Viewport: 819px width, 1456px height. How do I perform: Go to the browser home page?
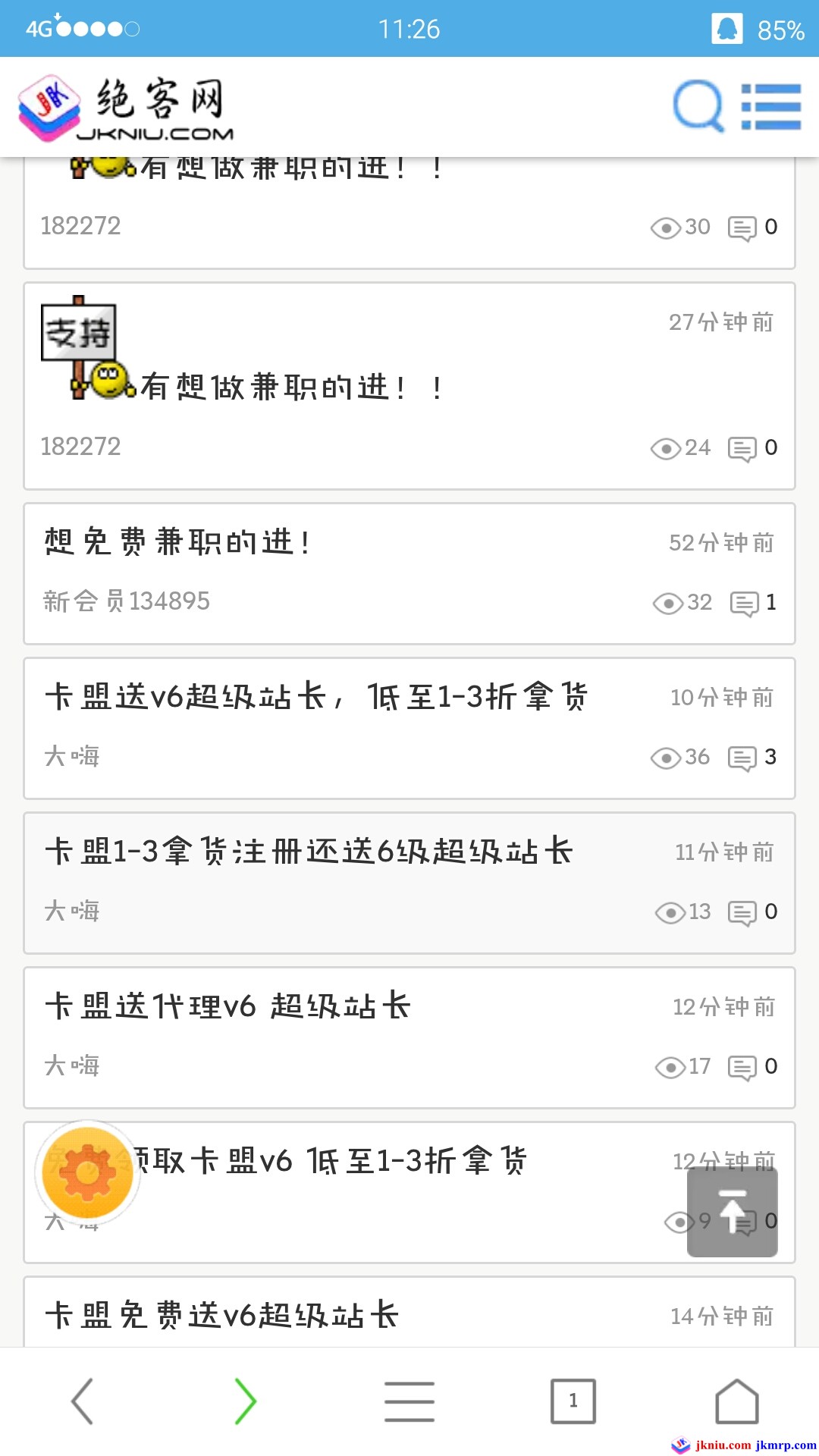click(736, 1401)
